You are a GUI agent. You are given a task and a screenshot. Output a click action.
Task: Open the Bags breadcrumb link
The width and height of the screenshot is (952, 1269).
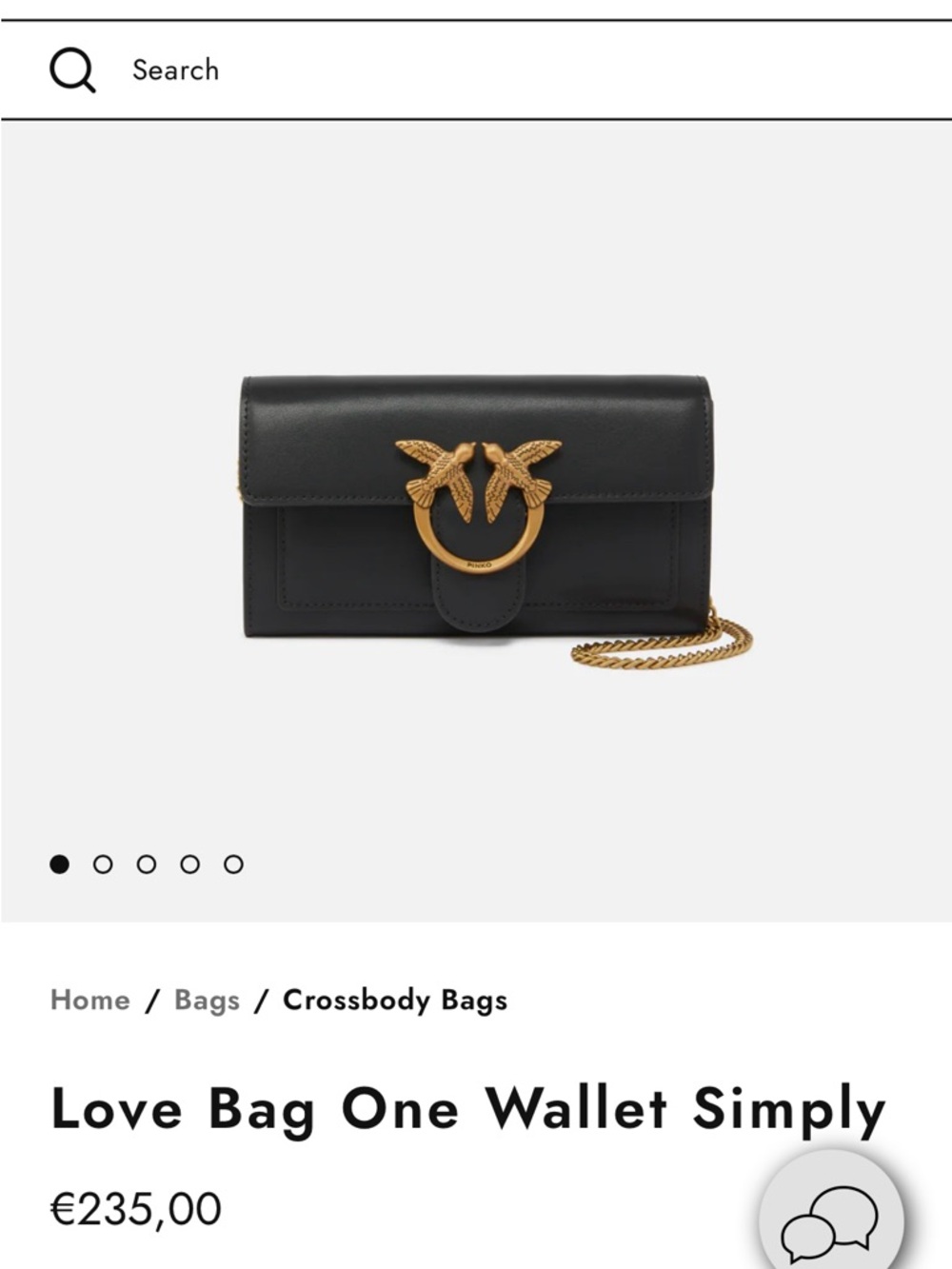pyautogui.click(x=207, y=1000)
